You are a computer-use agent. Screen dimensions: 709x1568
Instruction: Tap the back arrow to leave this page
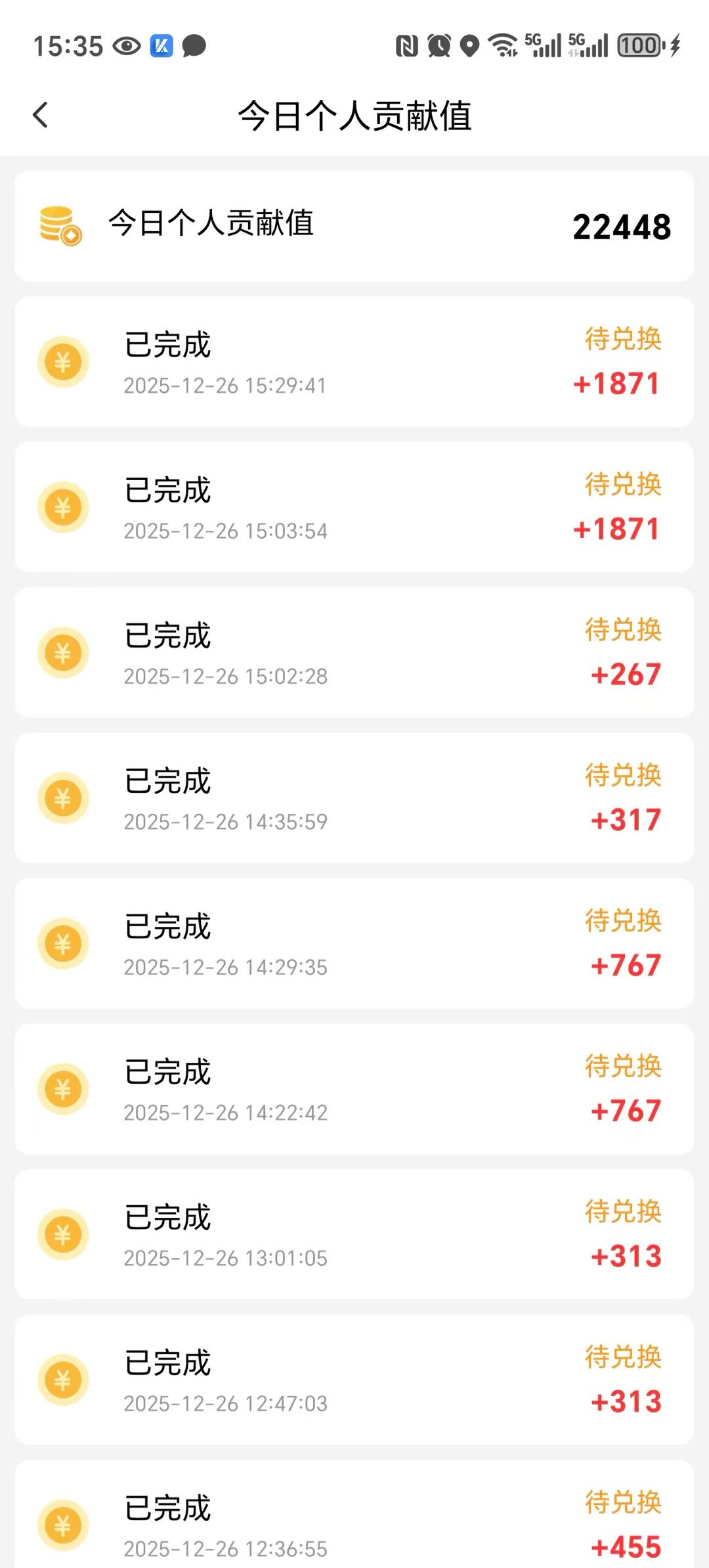(41, 114)
